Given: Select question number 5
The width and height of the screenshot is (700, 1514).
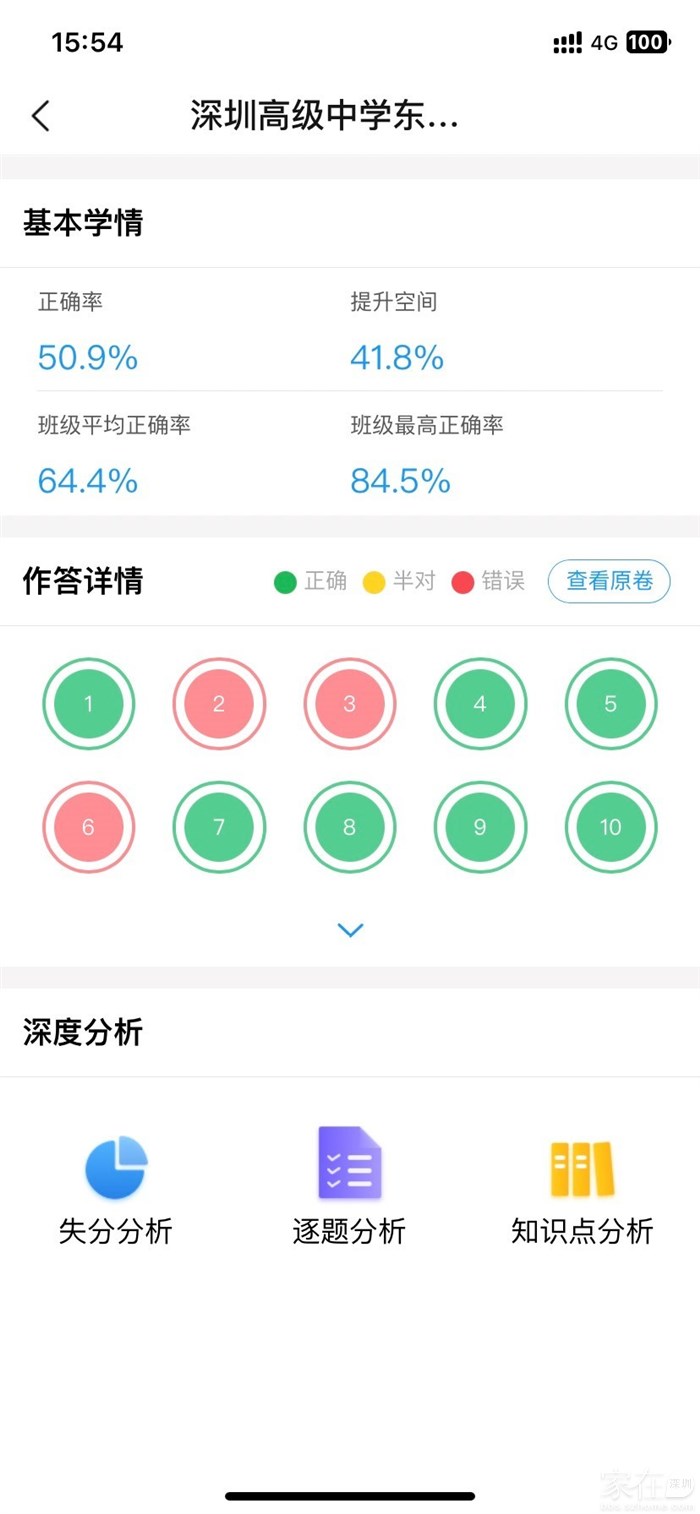Looking at the screenshot, I should pyautogui.click(x=610, y=704).
